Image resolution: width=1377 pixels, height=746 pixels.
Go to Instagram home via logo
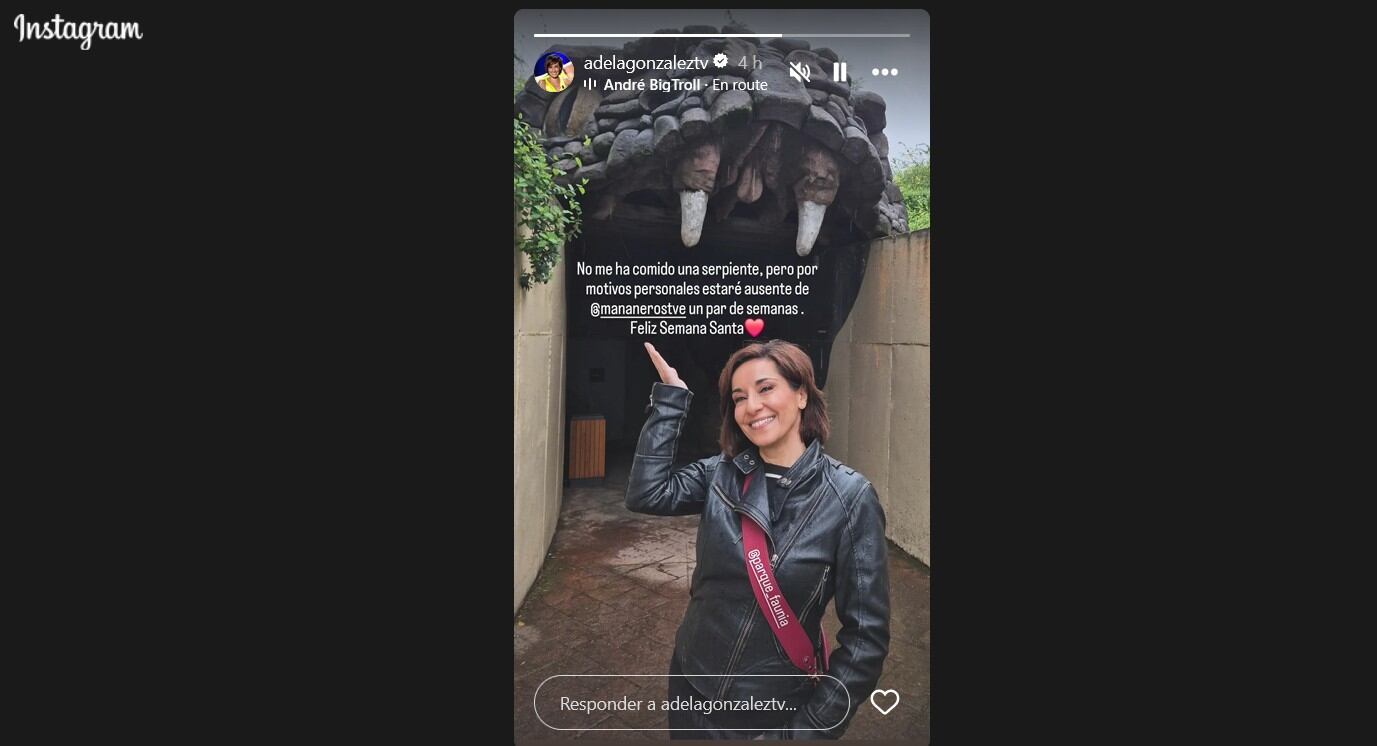pos(78,30)
